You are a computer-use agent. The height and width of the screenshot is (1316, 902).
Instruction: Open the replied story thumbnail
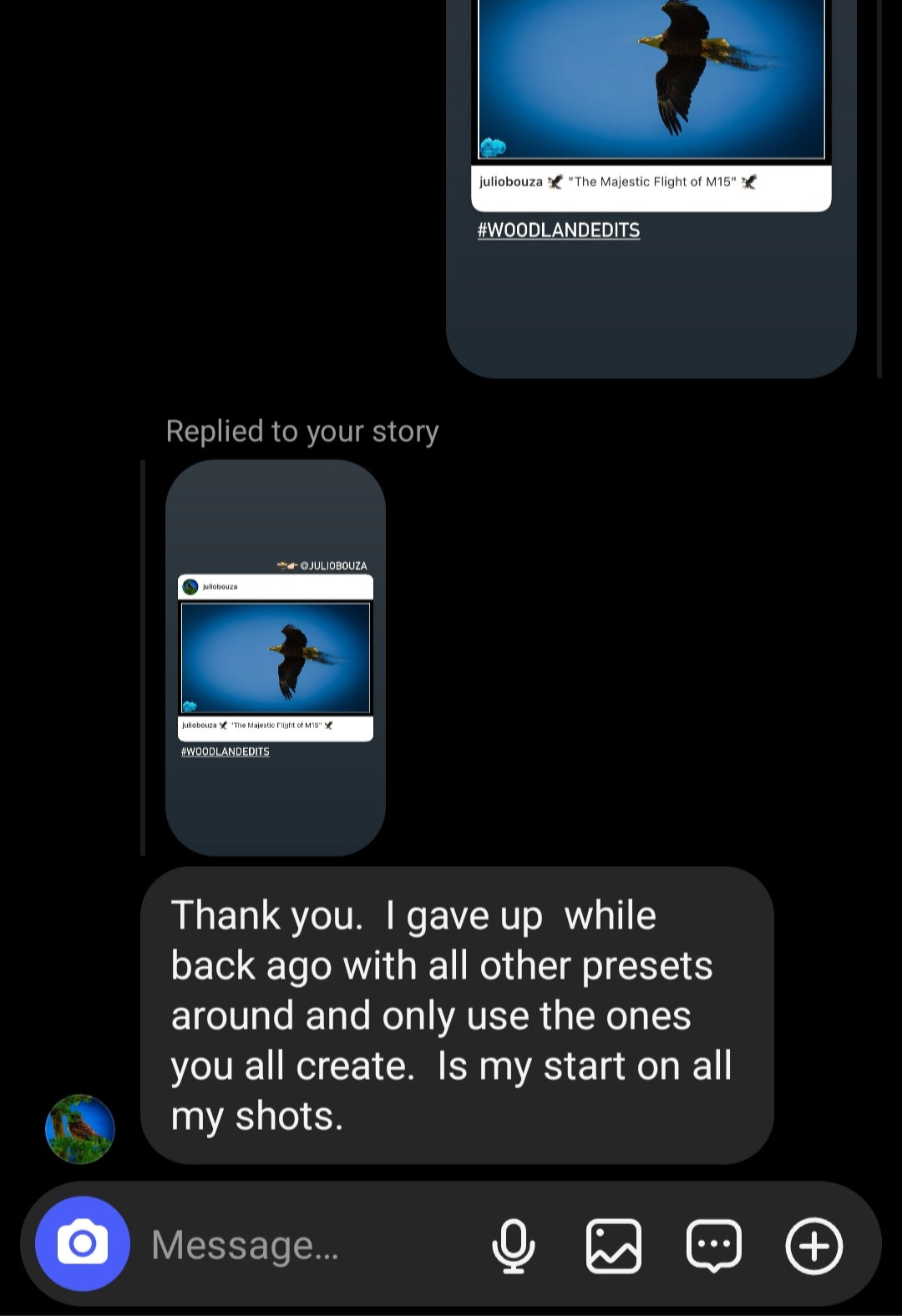click(x=276, y=657)
